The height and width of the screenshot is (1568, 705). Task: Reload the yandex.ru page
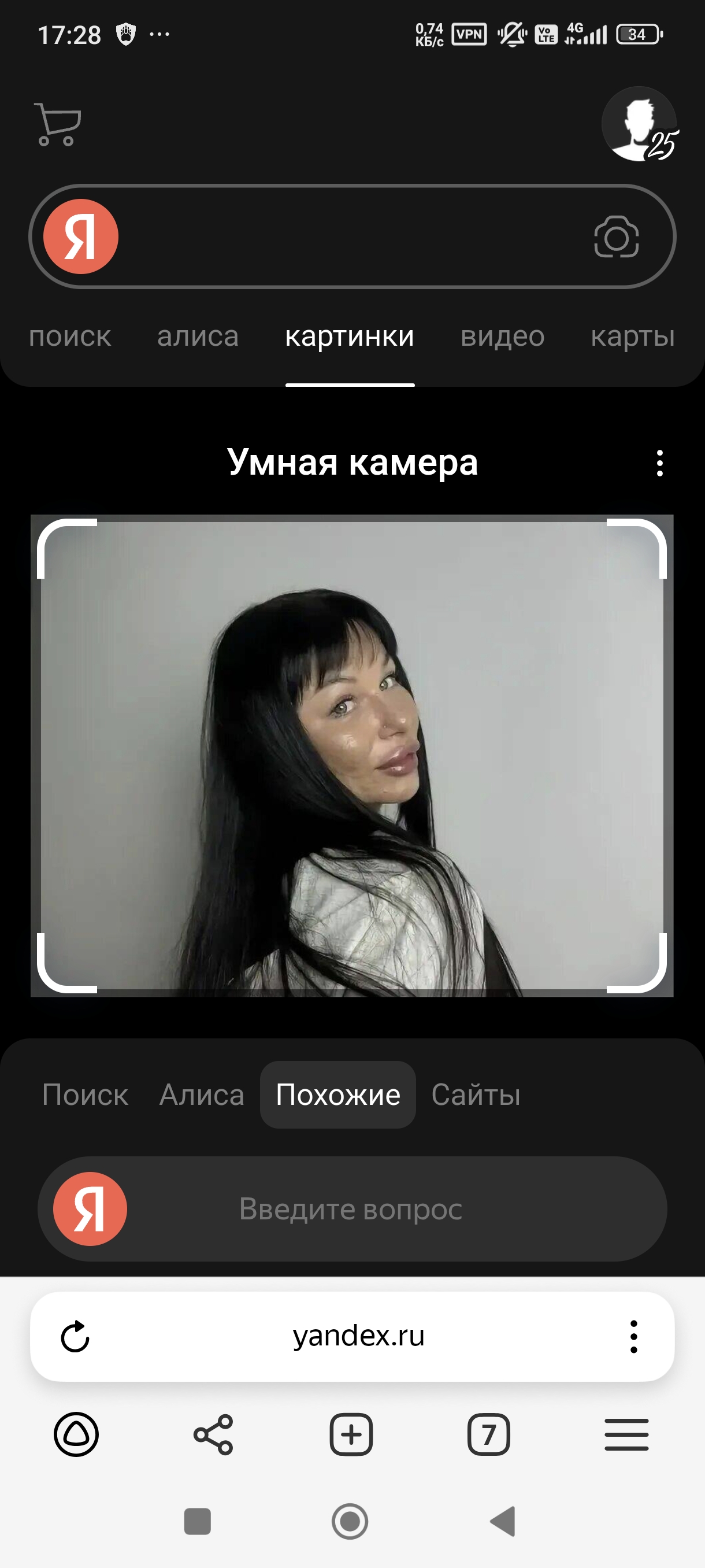pos(76,1337)
